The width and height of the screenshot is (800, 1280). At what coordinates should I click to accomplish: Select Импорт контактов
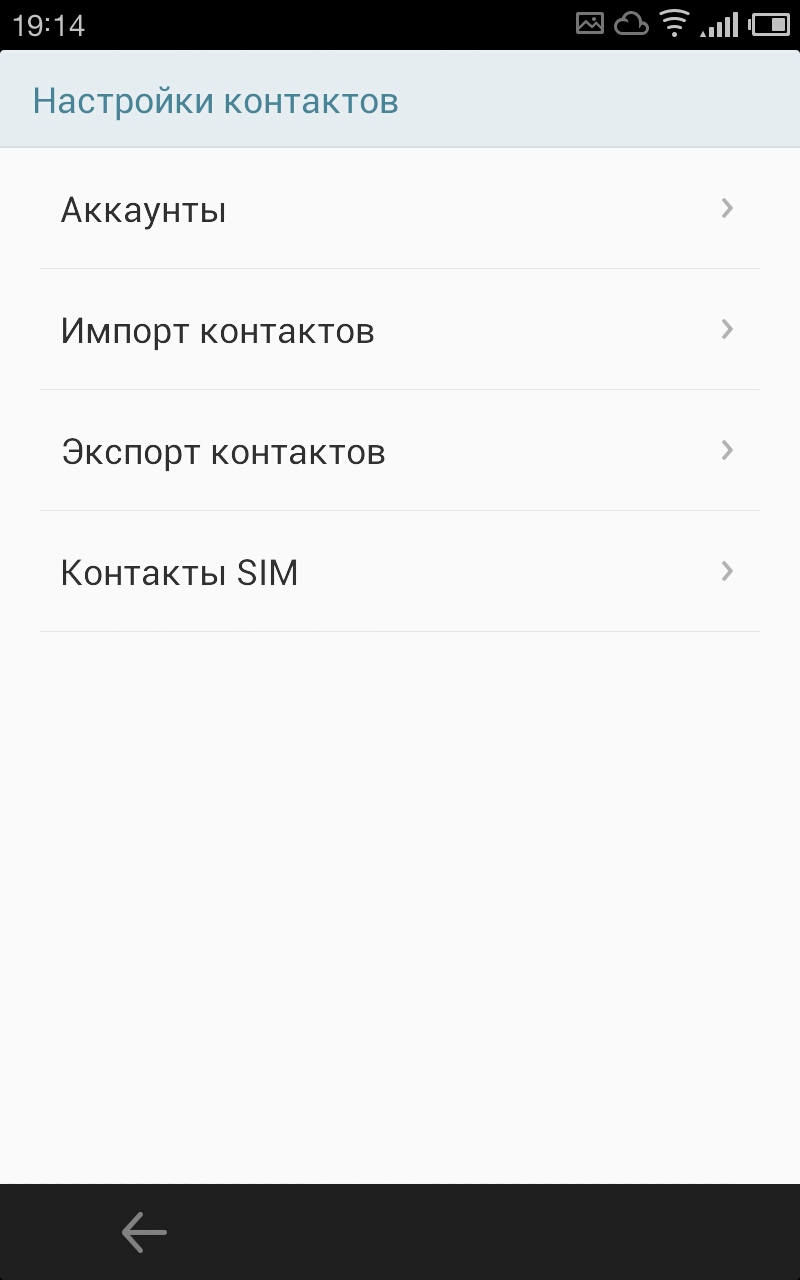pos(400,331)
